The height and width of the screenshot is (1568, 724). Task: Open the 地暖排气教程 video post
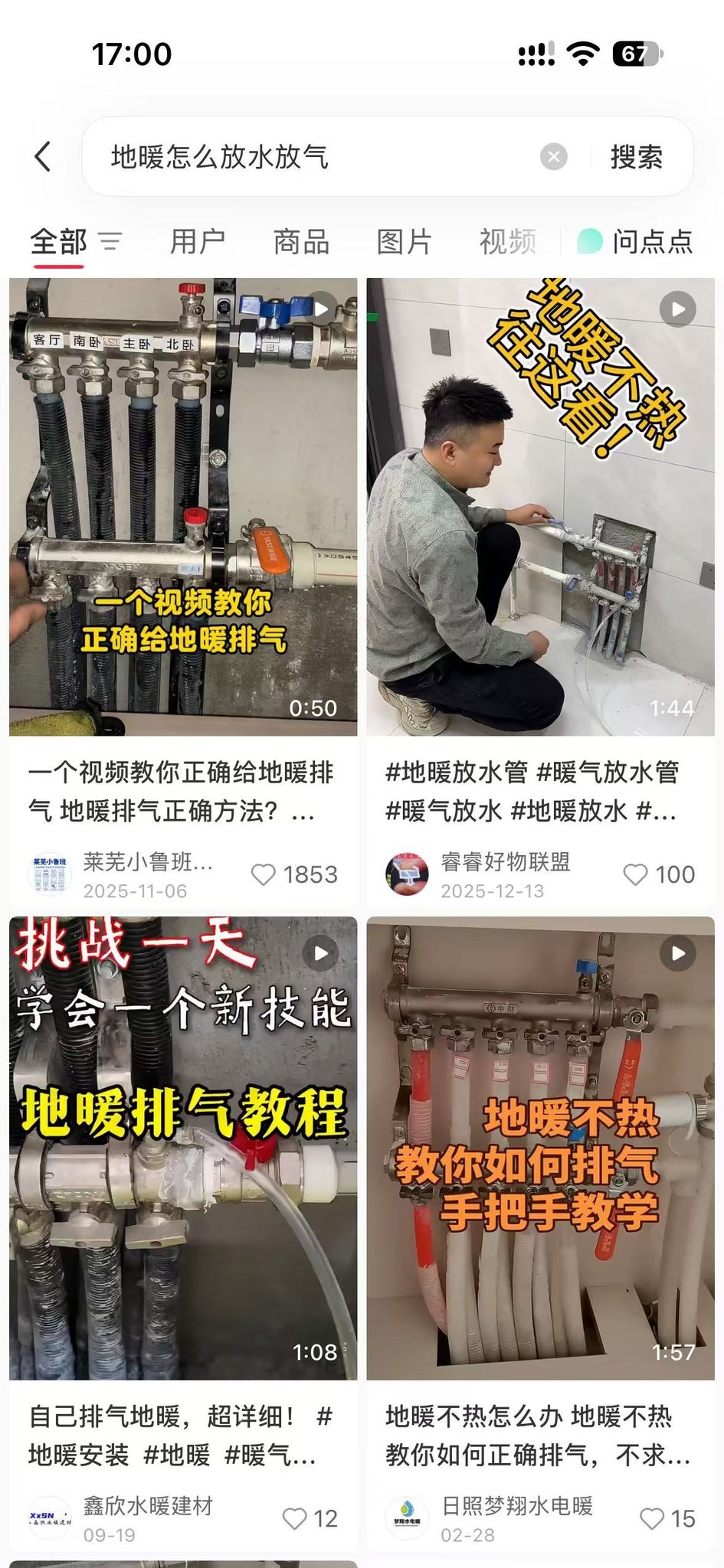click(183, 1148)
